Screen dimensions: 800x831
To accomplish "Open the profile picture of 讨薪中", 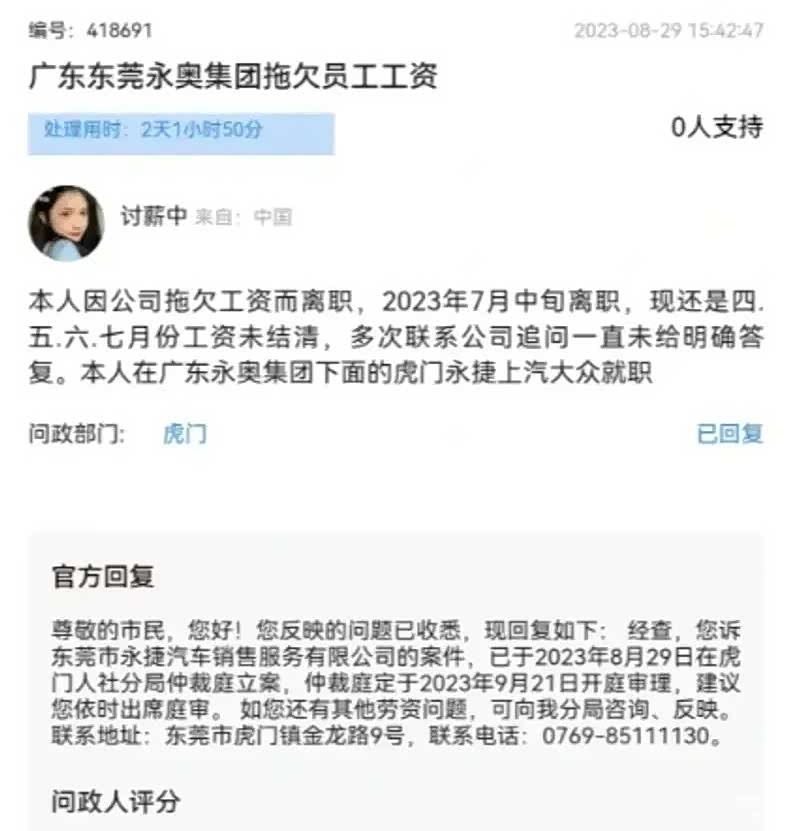I will (66, 222).
